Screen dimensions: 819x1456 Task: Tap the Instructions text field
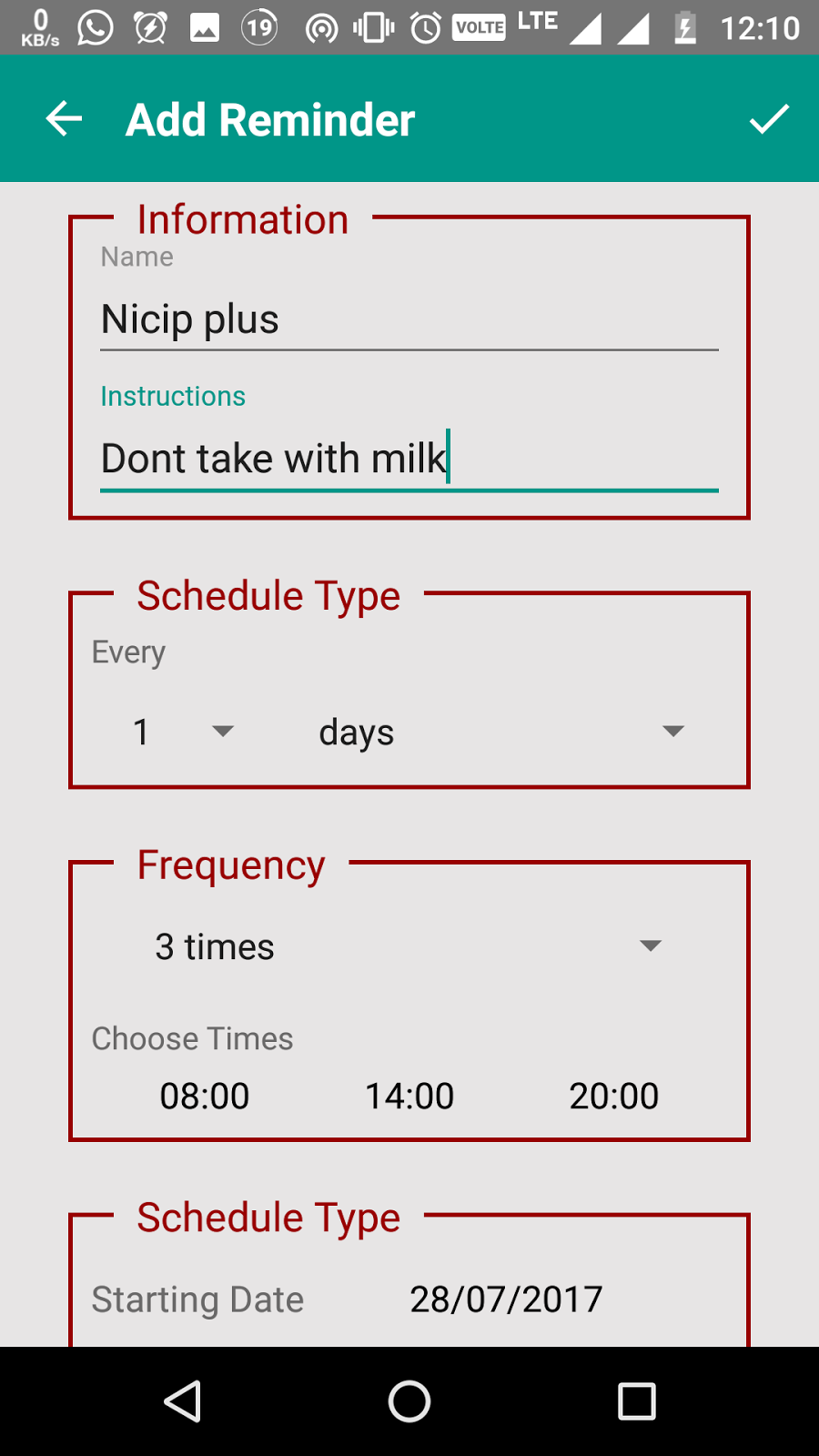[x=409, y=458]
